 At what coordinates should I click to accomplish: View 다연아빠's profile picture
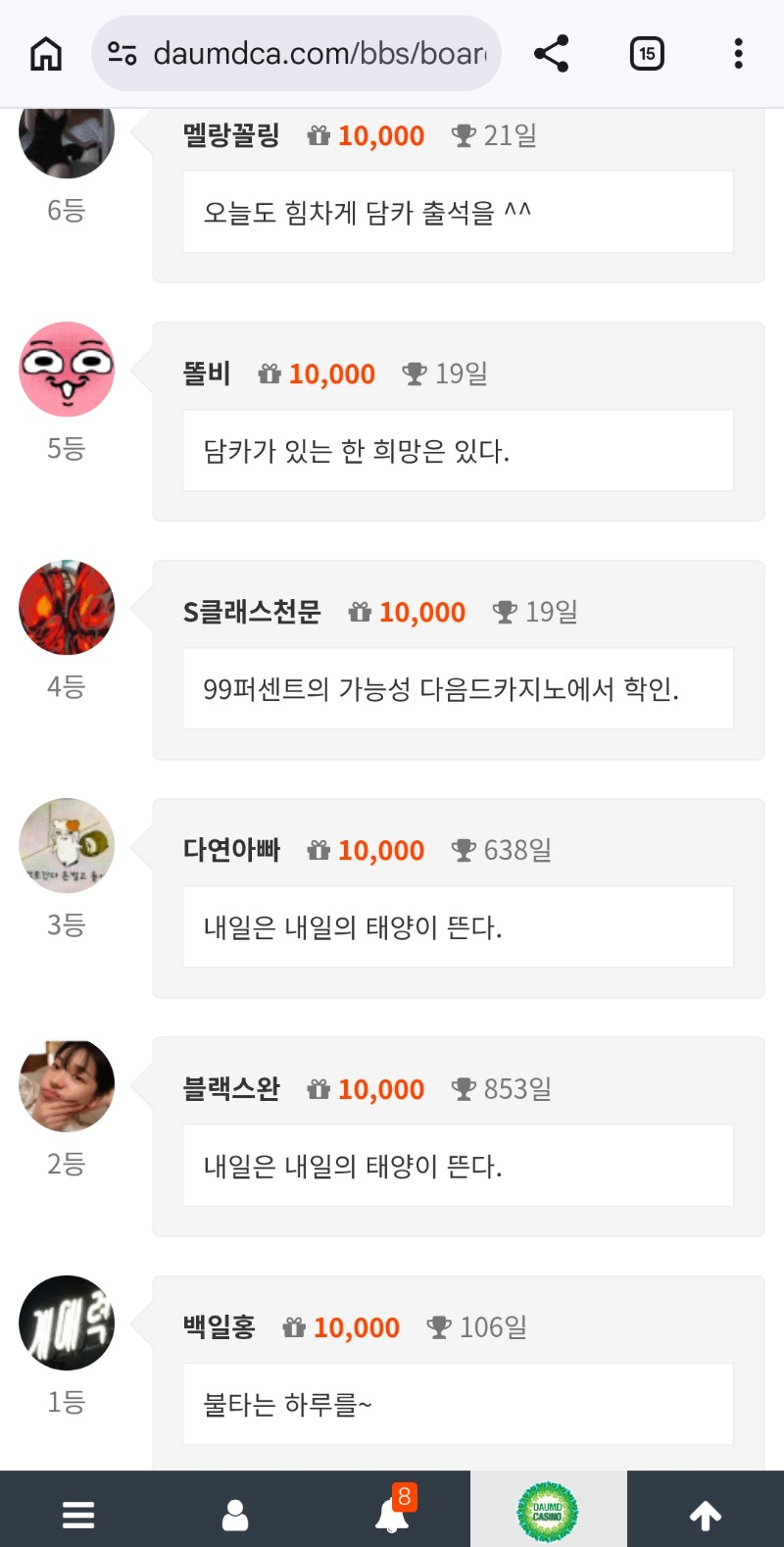pos(67,846)
